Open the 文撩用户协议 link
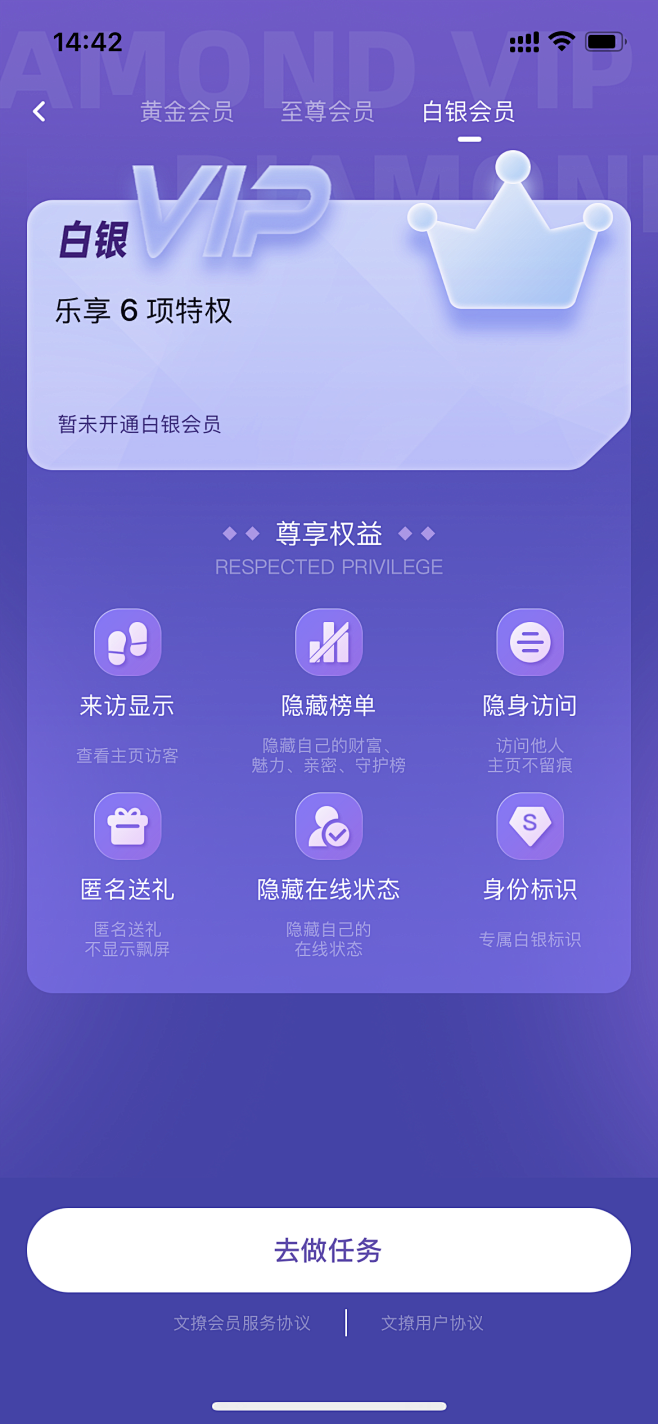Viewport: 658px width, 1424px height. point(432,1323)
